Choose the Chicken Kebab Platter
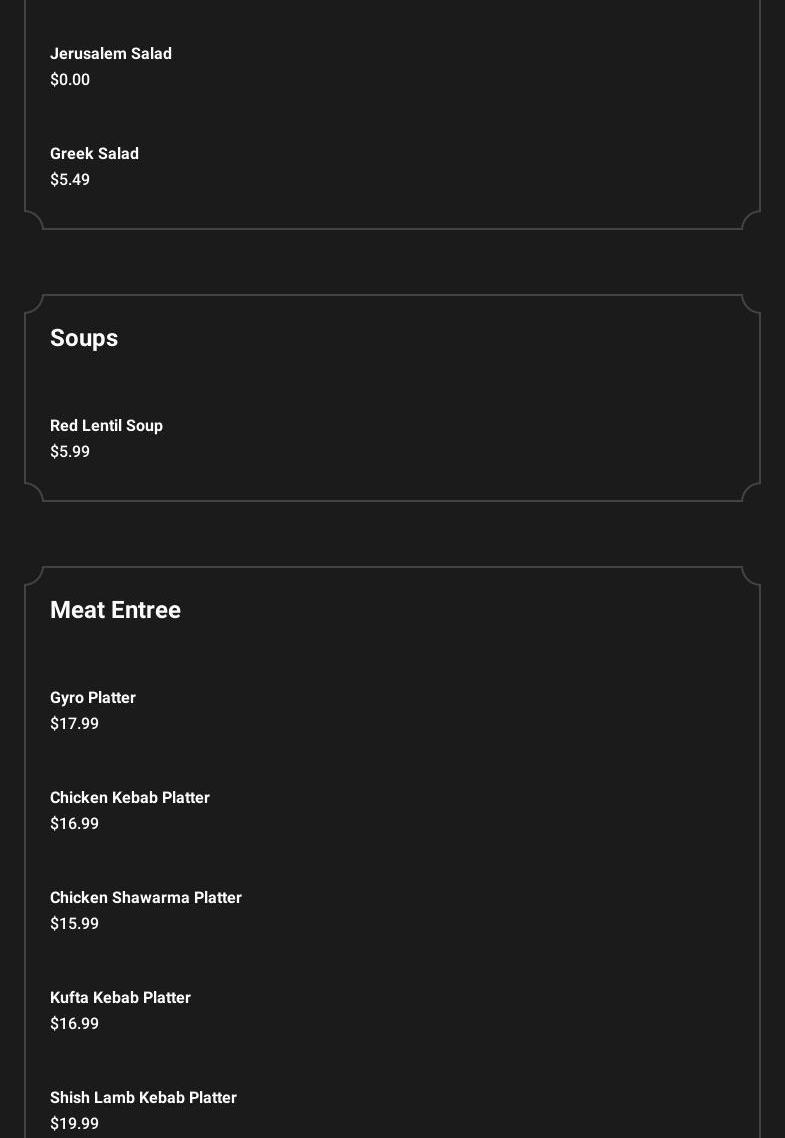The image size is (785, 1138). click(130, 798)
